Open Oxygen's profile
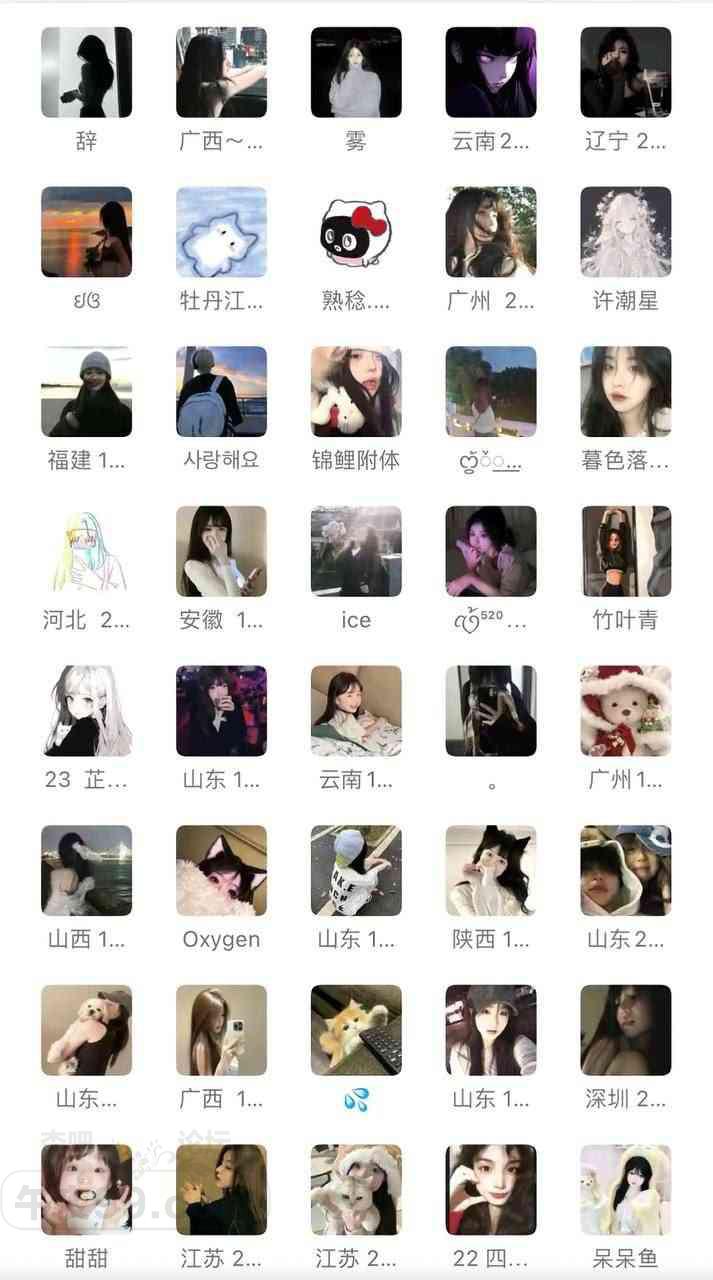 tap(221, 871)
